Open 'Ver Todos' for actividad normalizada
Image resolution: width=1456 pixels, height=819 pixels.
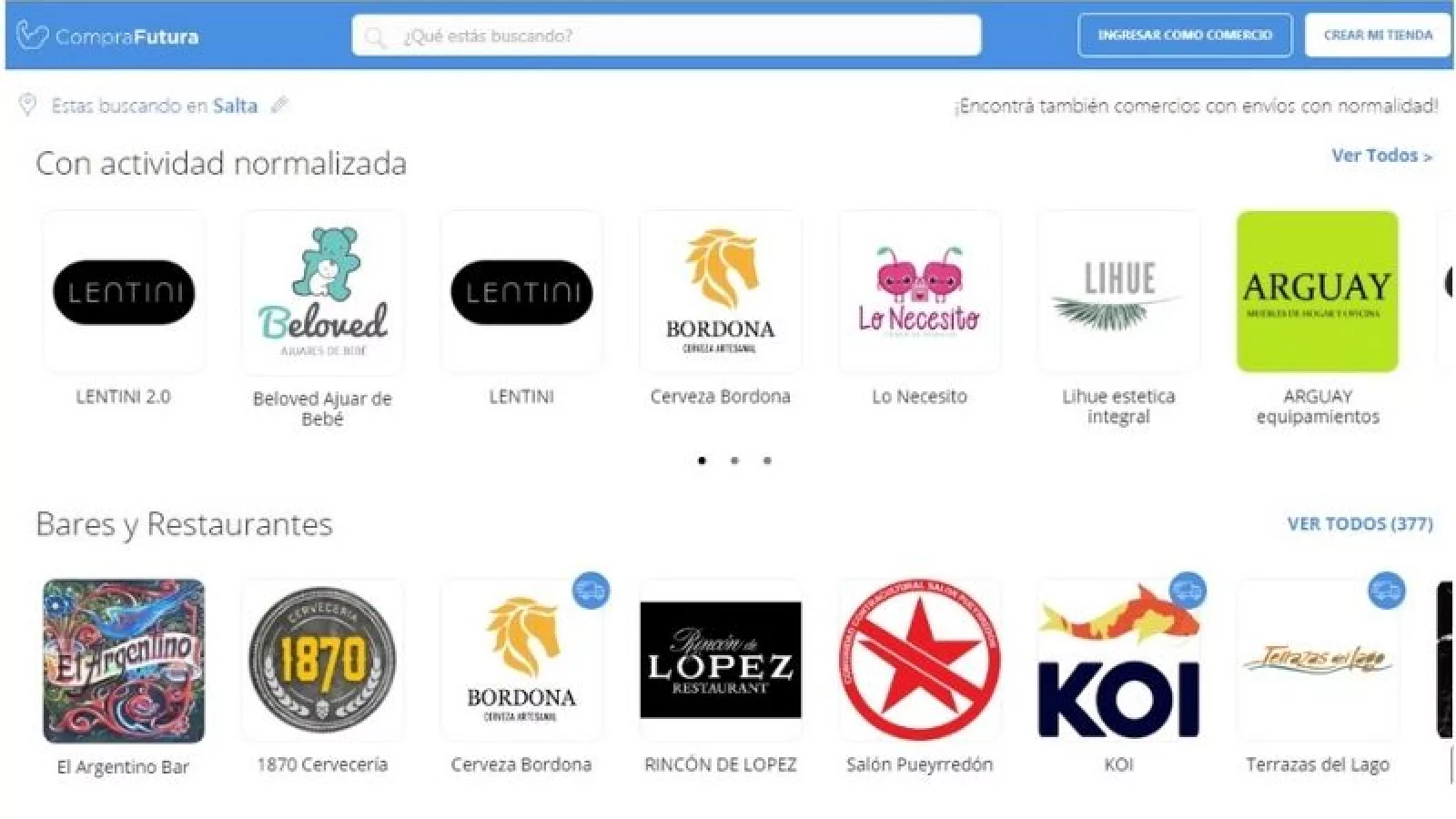[1380, 156]
